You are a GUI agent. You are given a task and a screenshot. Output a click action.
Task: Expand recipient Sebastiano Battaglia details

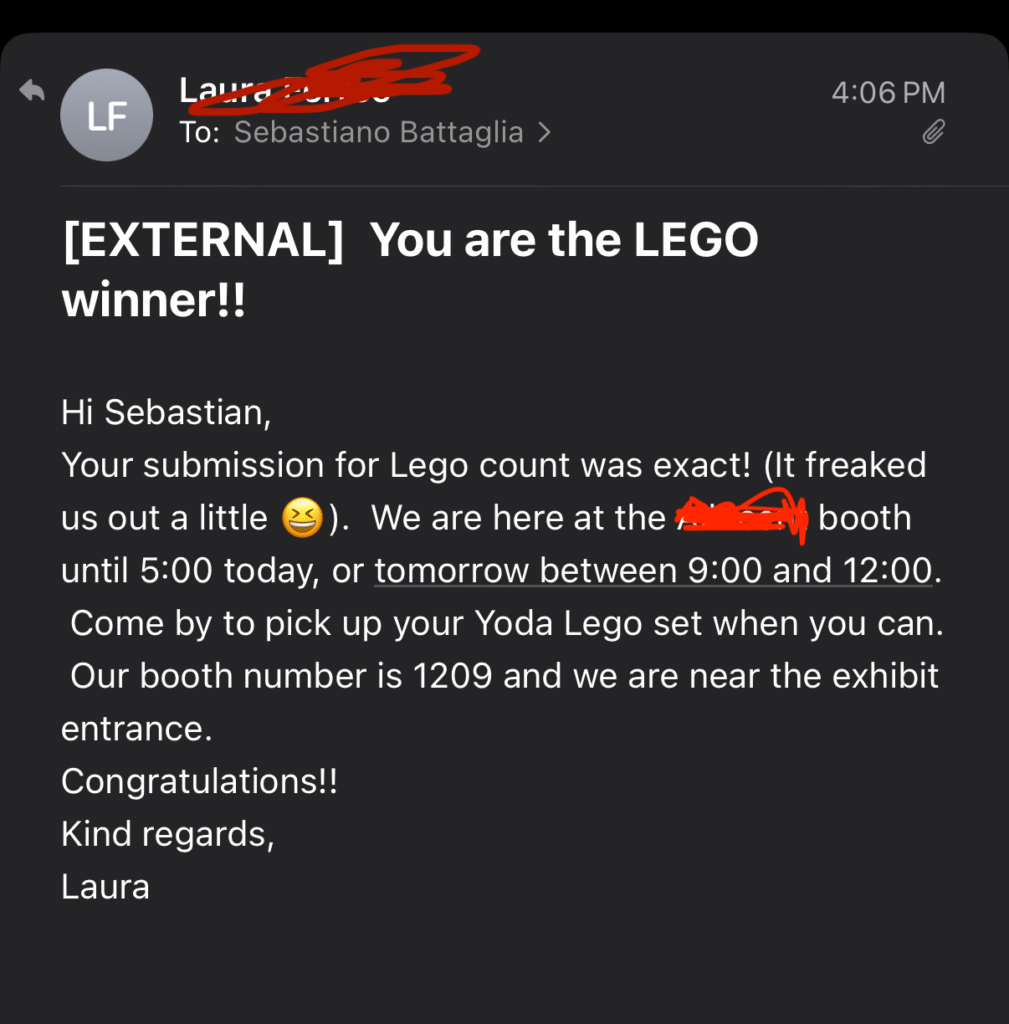click(392, 132)
